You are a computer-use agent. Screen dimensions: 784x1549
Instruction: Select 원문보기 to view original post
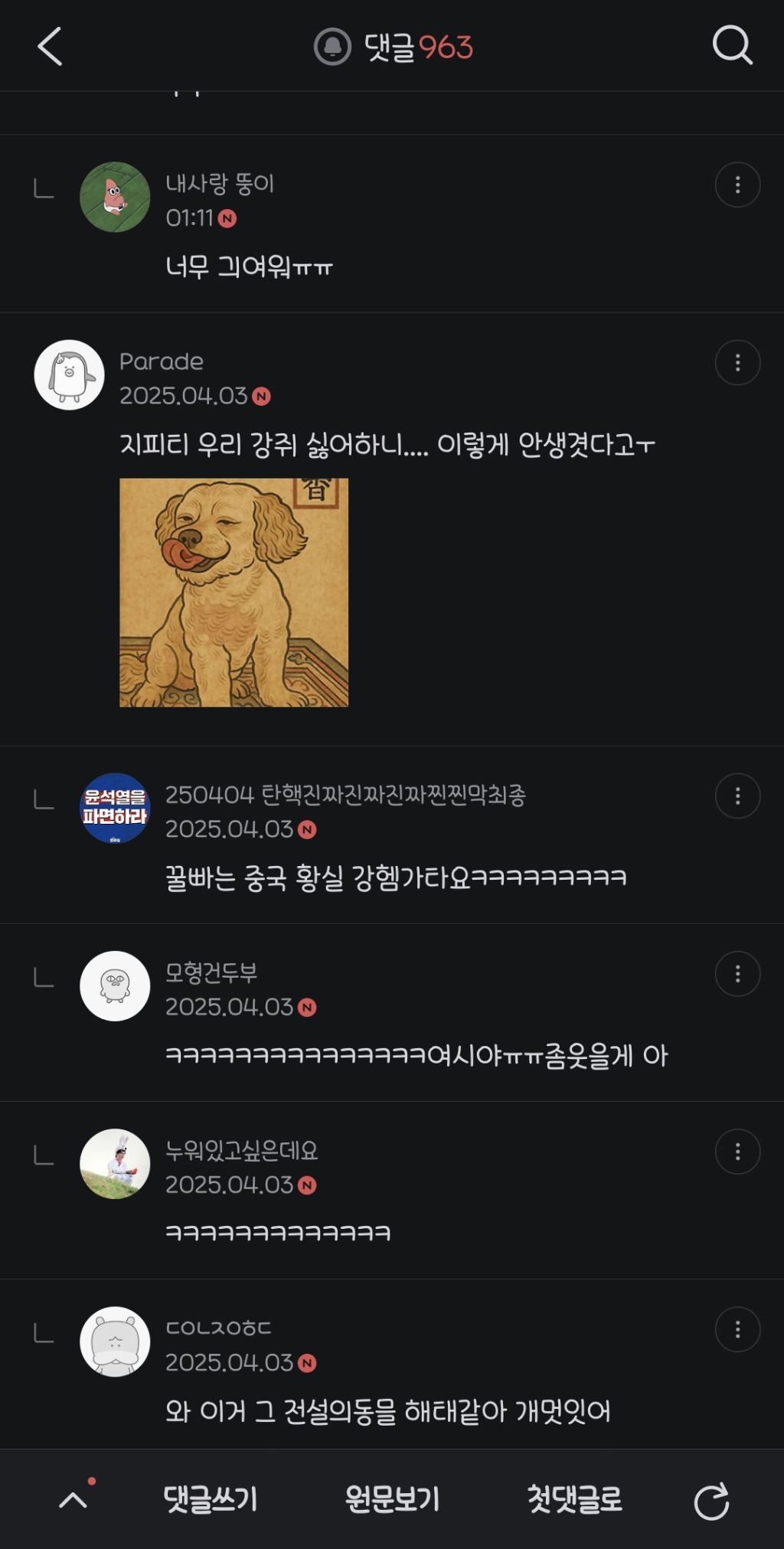pyautogui.click(x=392, y=1499)
